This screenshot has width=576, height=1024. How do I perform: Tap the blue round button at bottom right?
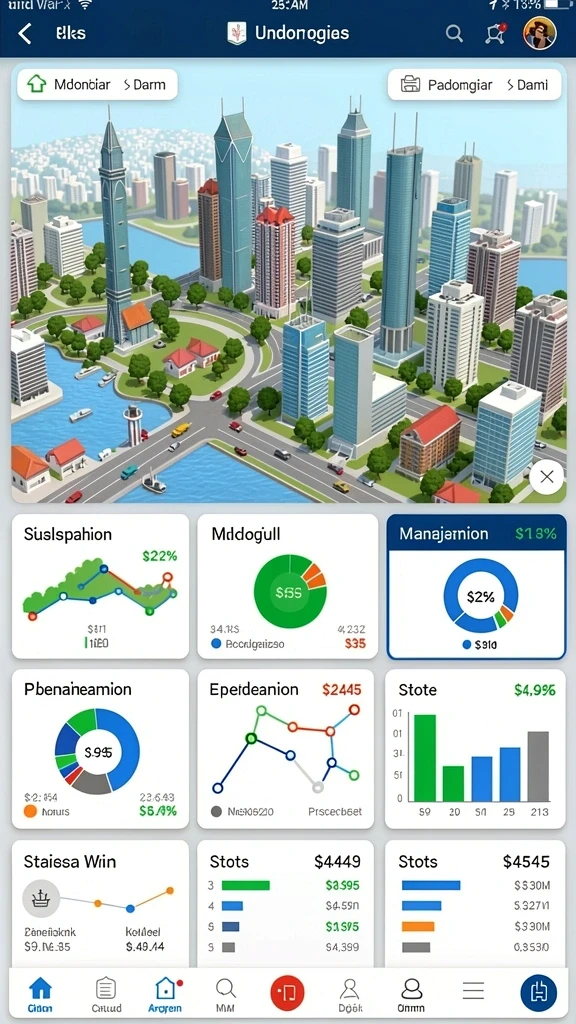(x=538, y=993)
